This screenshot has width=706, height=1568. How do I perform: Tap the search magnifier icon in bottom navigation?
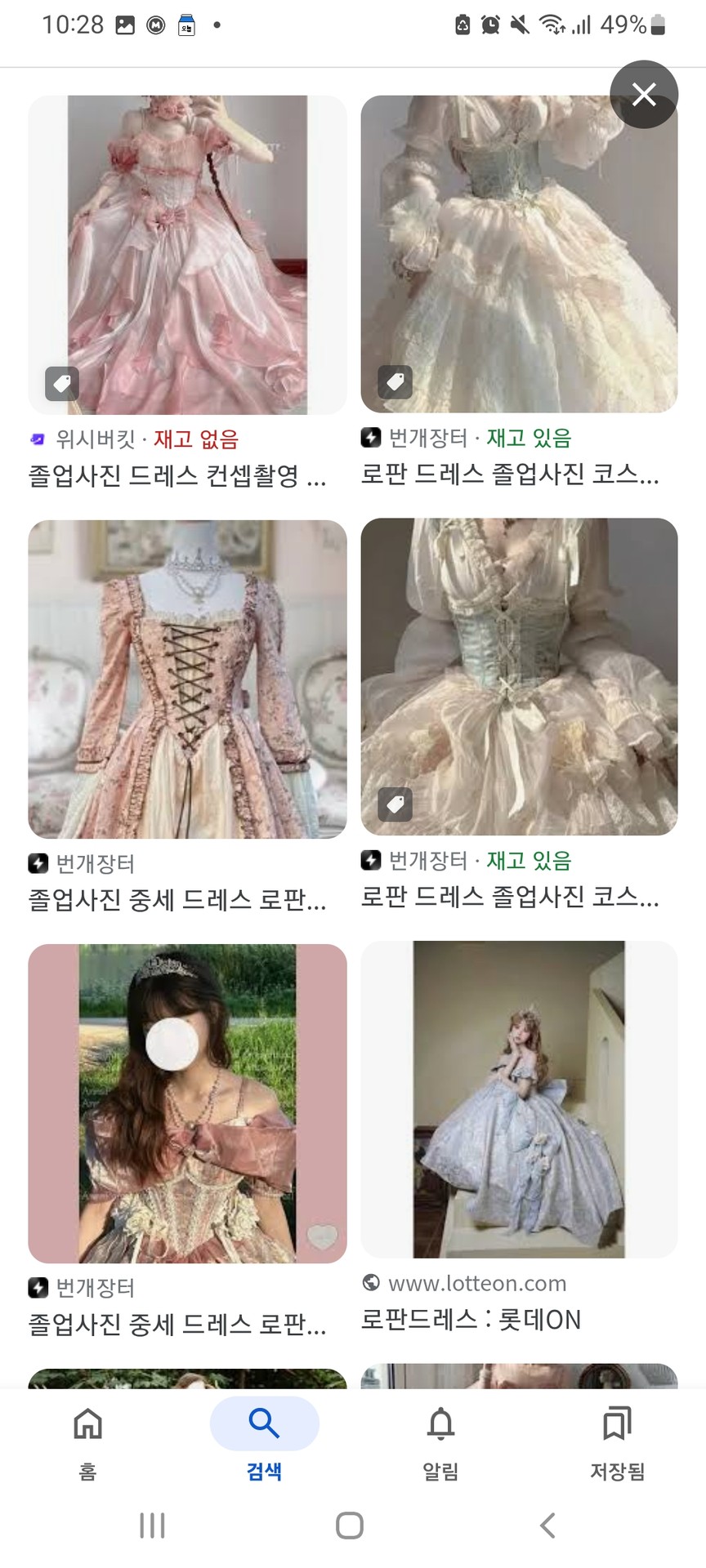[263, 1423]
